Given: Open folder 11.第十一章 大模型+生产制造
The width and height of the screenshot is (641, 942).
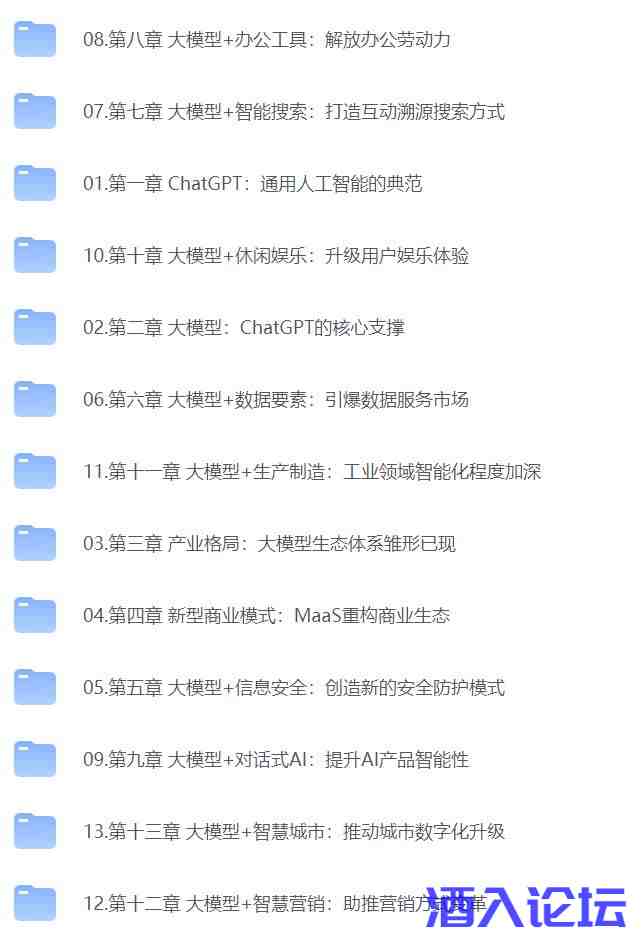Looking at the screenshot, I should 311,472.
